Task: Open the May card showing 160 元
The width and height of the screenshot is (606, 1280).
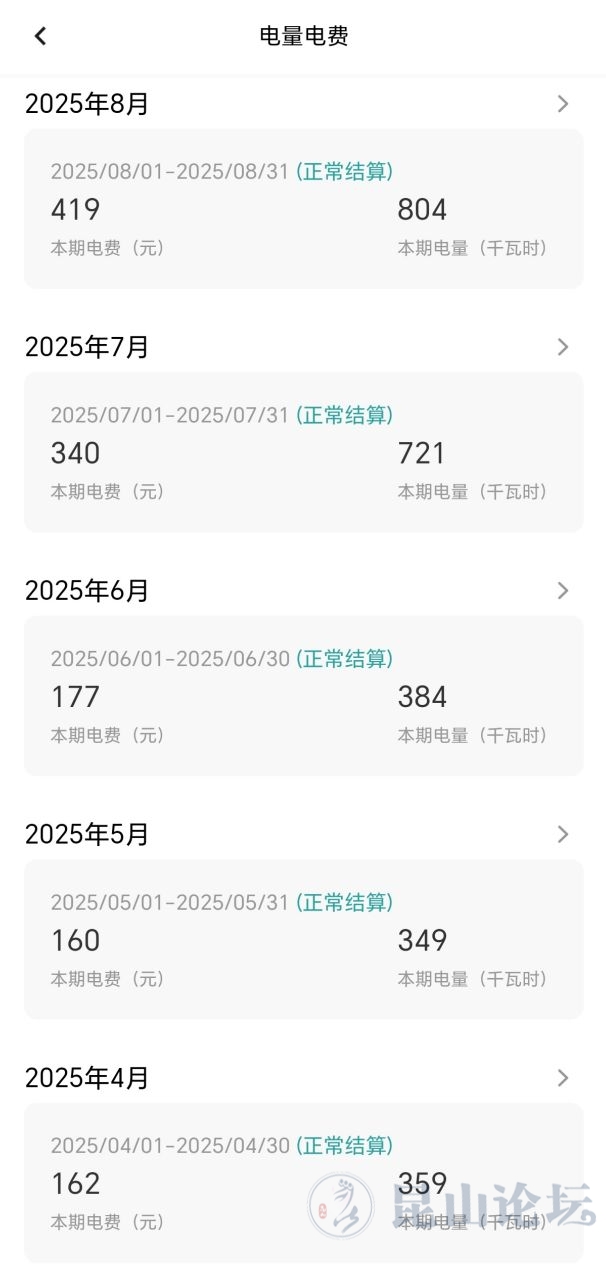Action: [x=303, y=939]
